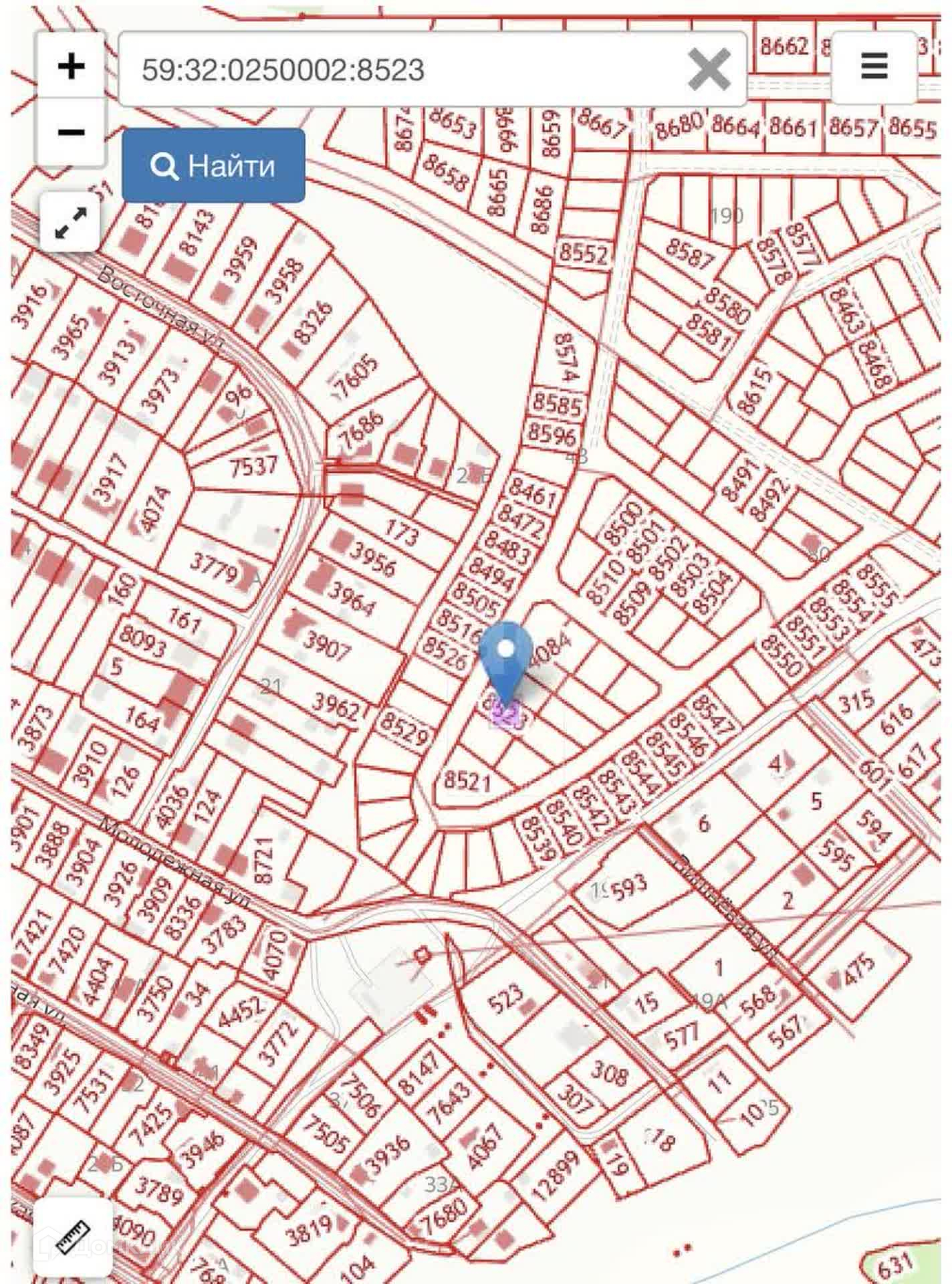Clear the cadastral number search text

(x=709, y=69)
